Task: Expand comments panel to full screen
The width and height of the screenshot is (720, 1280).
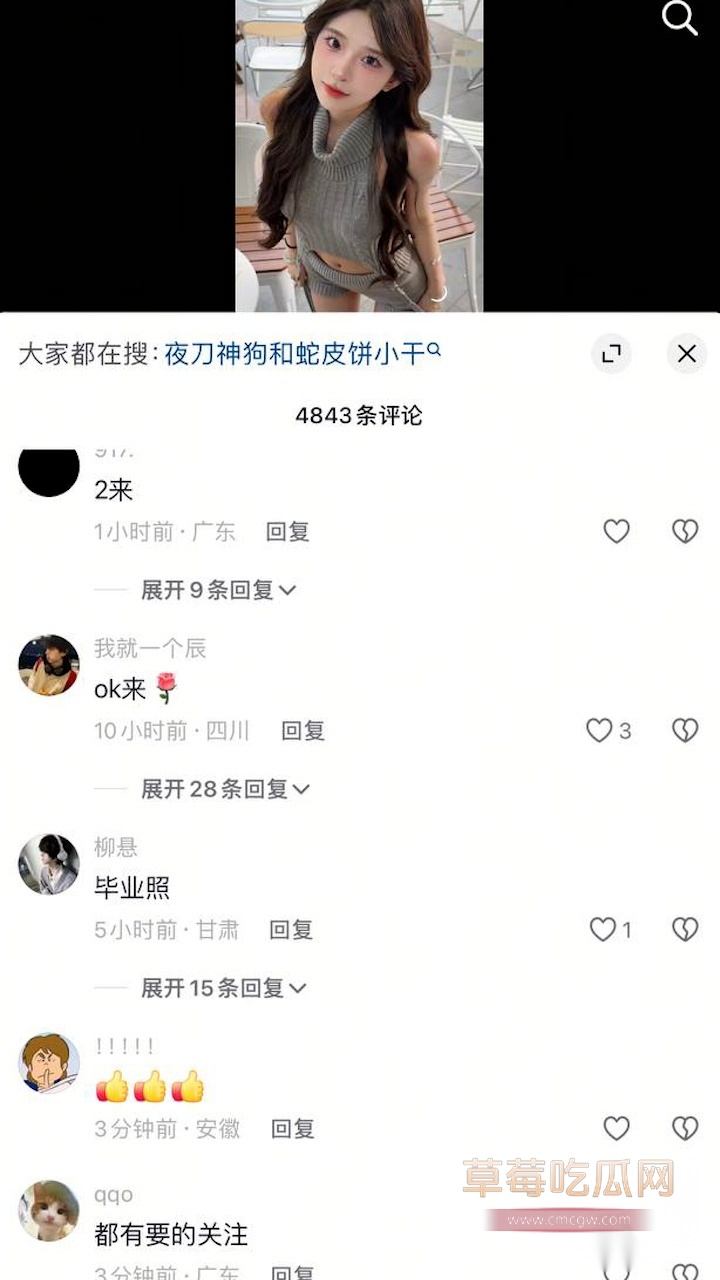Action: click(x=611, y=353)
